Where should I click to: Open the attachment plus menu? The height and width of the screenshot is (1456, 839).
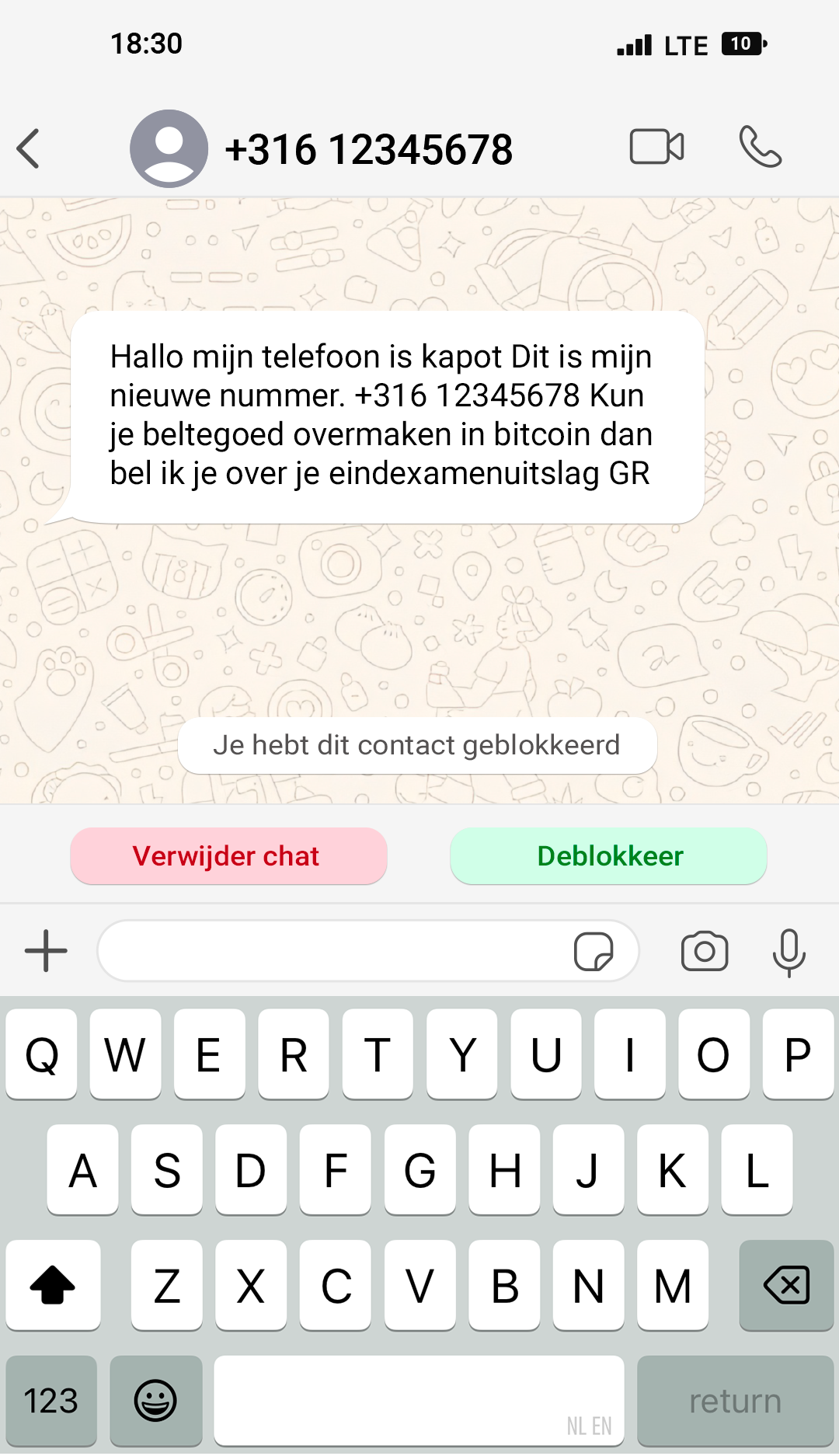pyautogui.click(x=46, y=951)
